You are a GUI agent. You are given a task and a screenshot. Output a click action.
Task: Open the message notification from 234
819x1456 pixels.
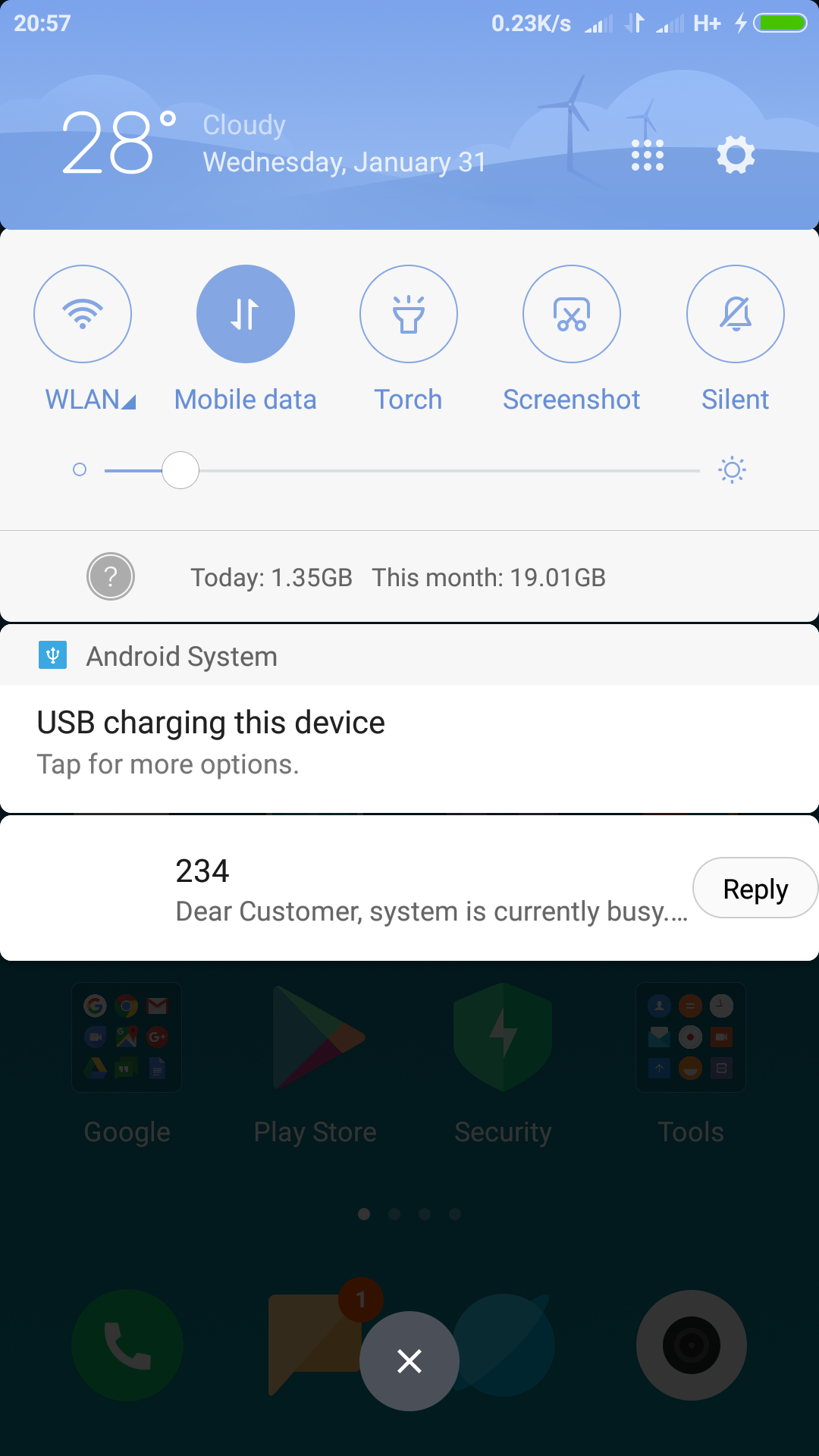(x=409, y=889)
